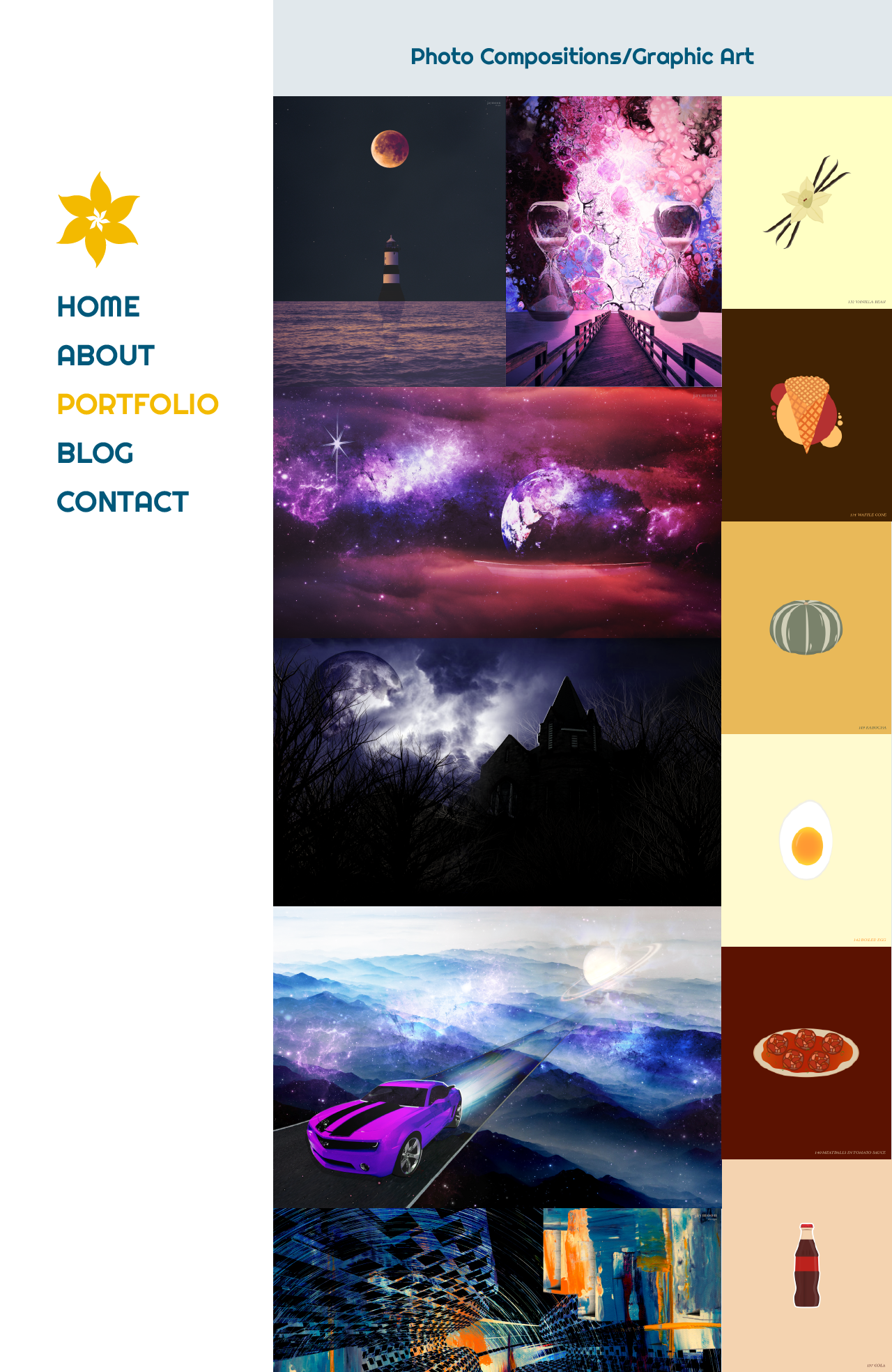Open the BLOG section
The height and width of the screenshot is (1372, 892).
point(95,453)
